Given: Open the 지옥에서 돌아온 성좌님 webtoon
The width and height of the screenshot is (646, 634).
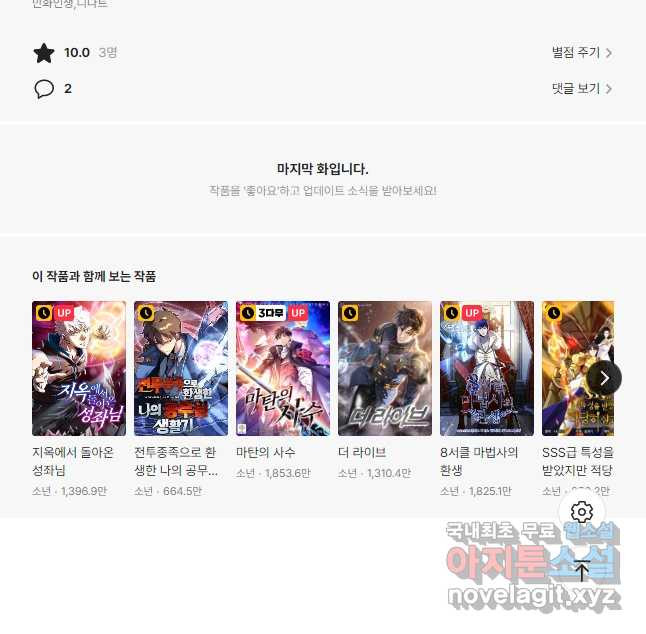Looking at the screenshot, I should [x=79, y=369].
